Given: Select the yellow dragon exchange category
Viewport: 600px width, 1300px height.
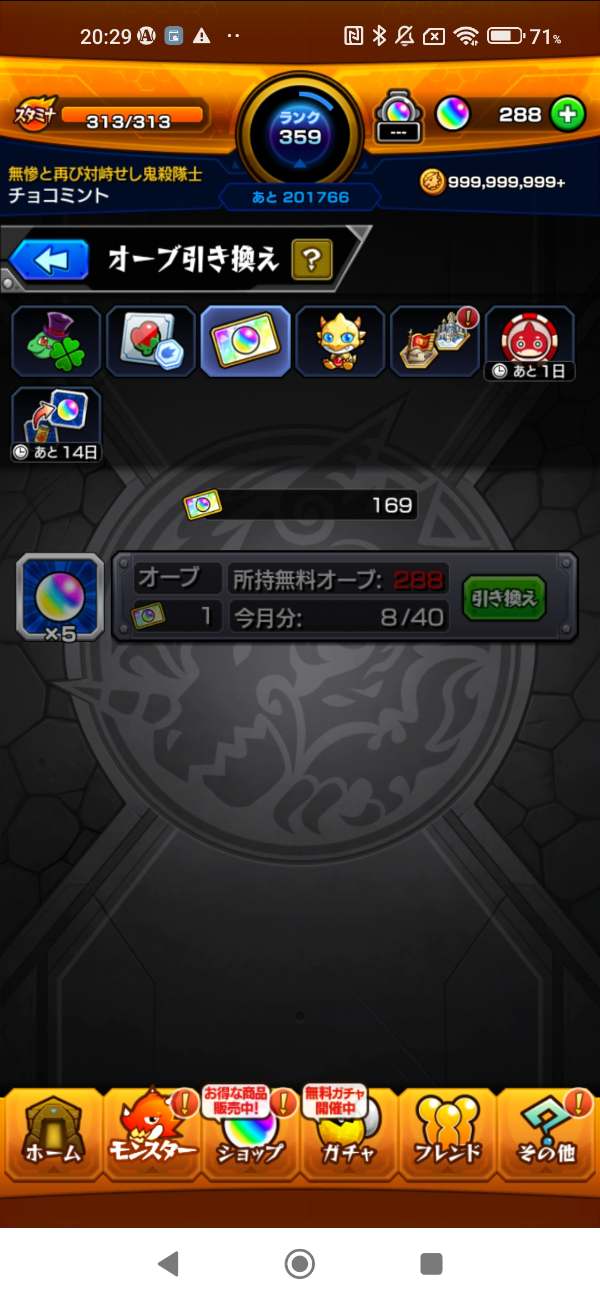Looking at the screenshot, I should point(341,341).
